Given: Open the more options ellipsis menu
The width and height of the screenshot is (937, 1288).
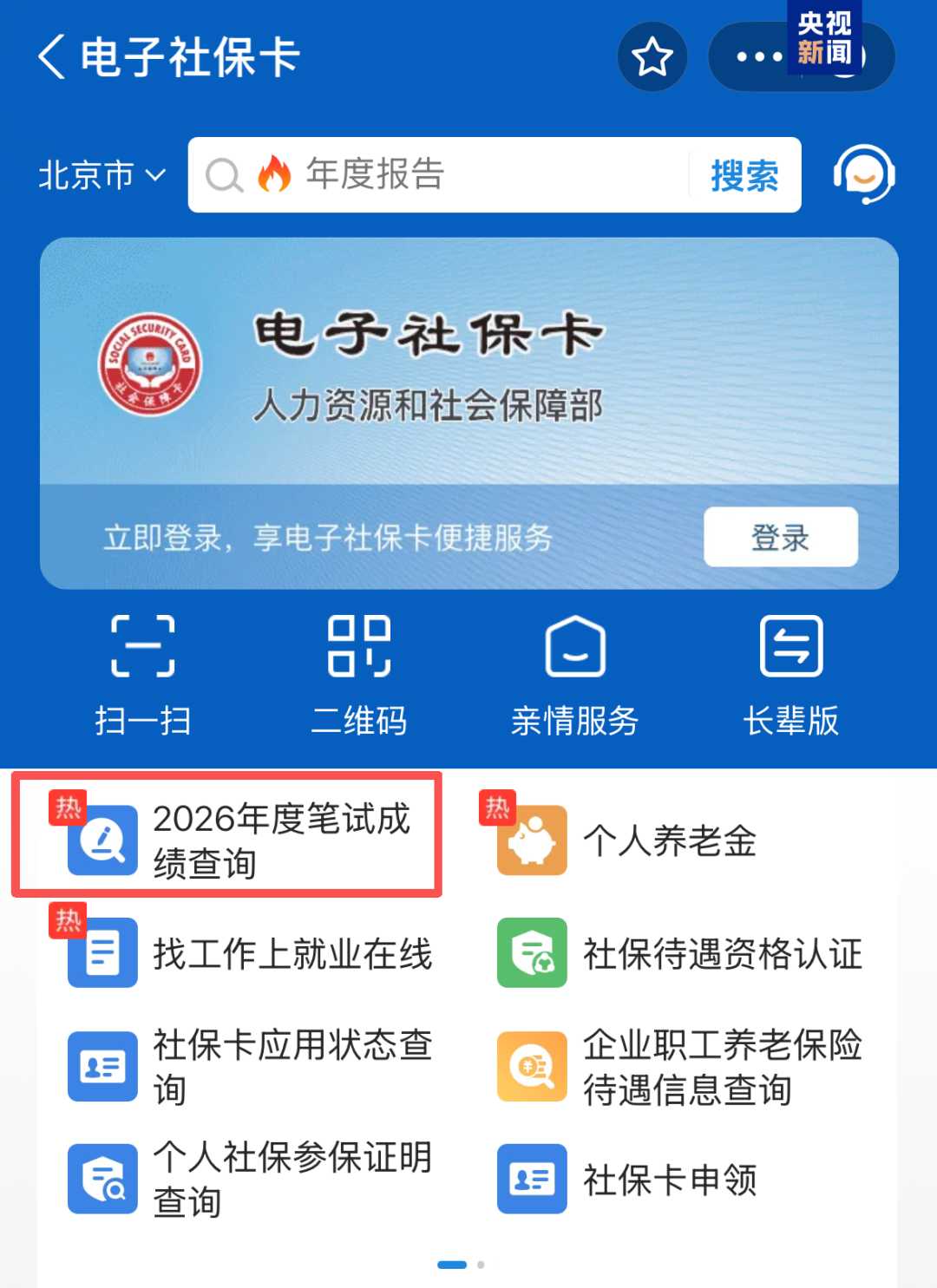Looking at the screenshot, I should [757, 56].
